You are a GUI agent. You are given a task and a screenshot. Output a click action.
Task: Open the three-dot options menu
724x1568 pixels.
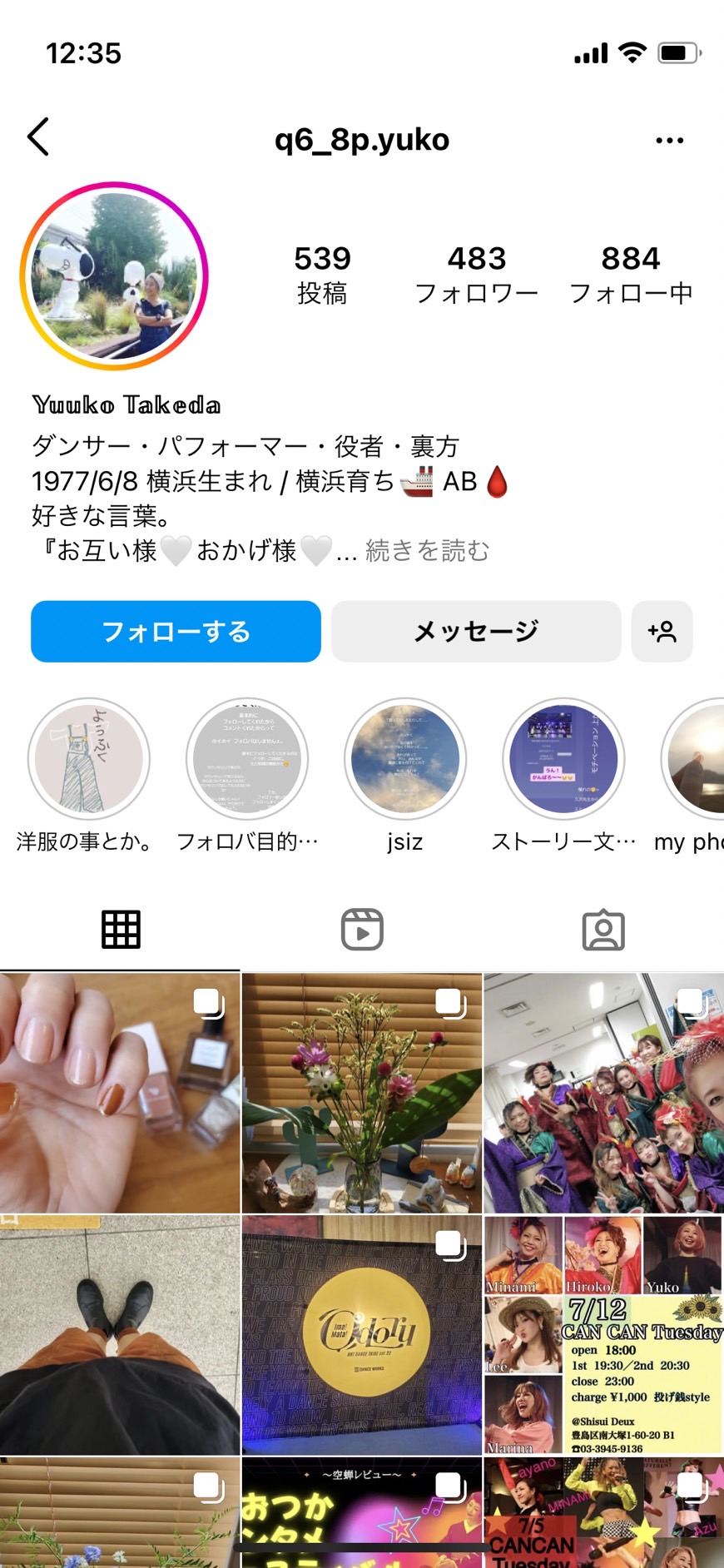click(669, 140)
